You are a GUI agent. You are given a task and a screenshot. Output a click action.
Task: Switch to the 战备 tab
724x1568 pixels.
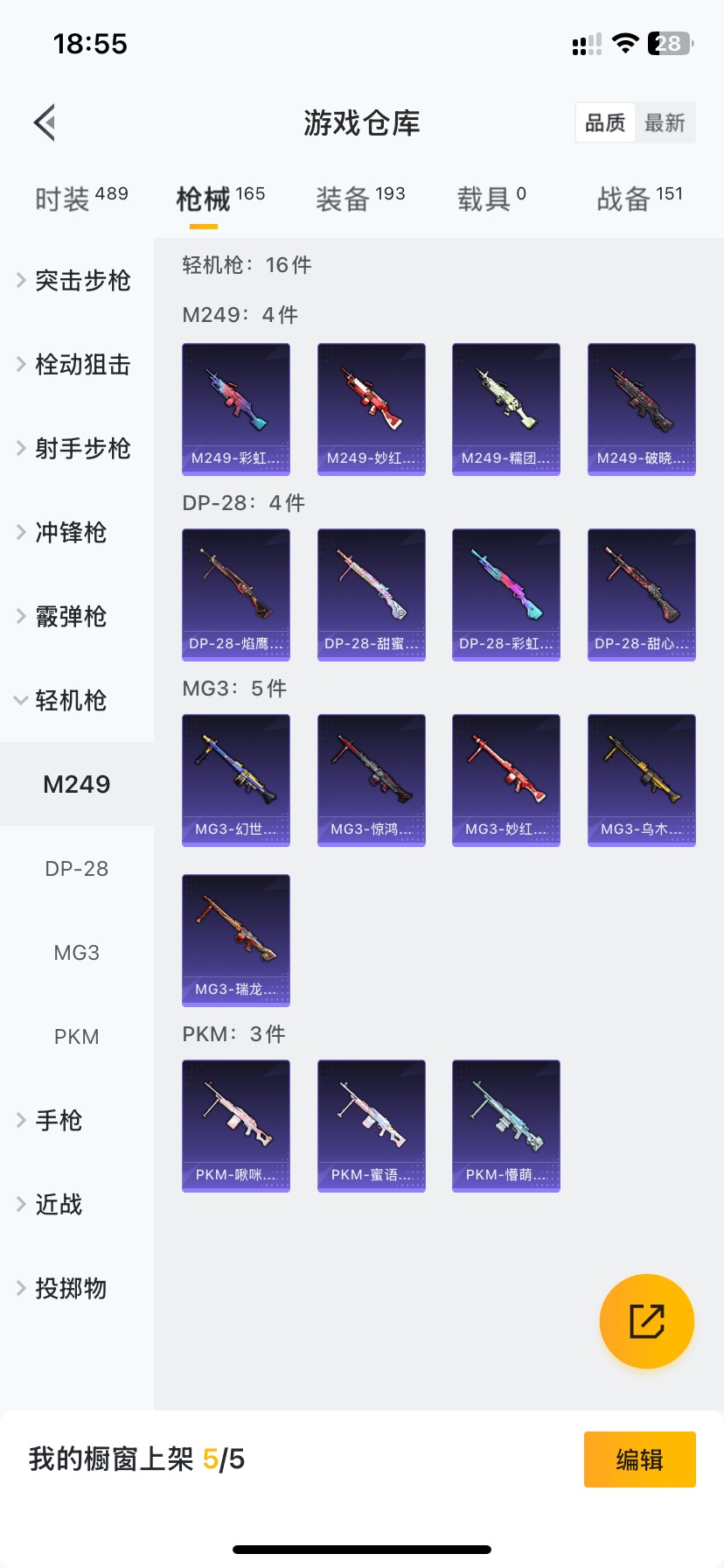[x=639, y=199]
